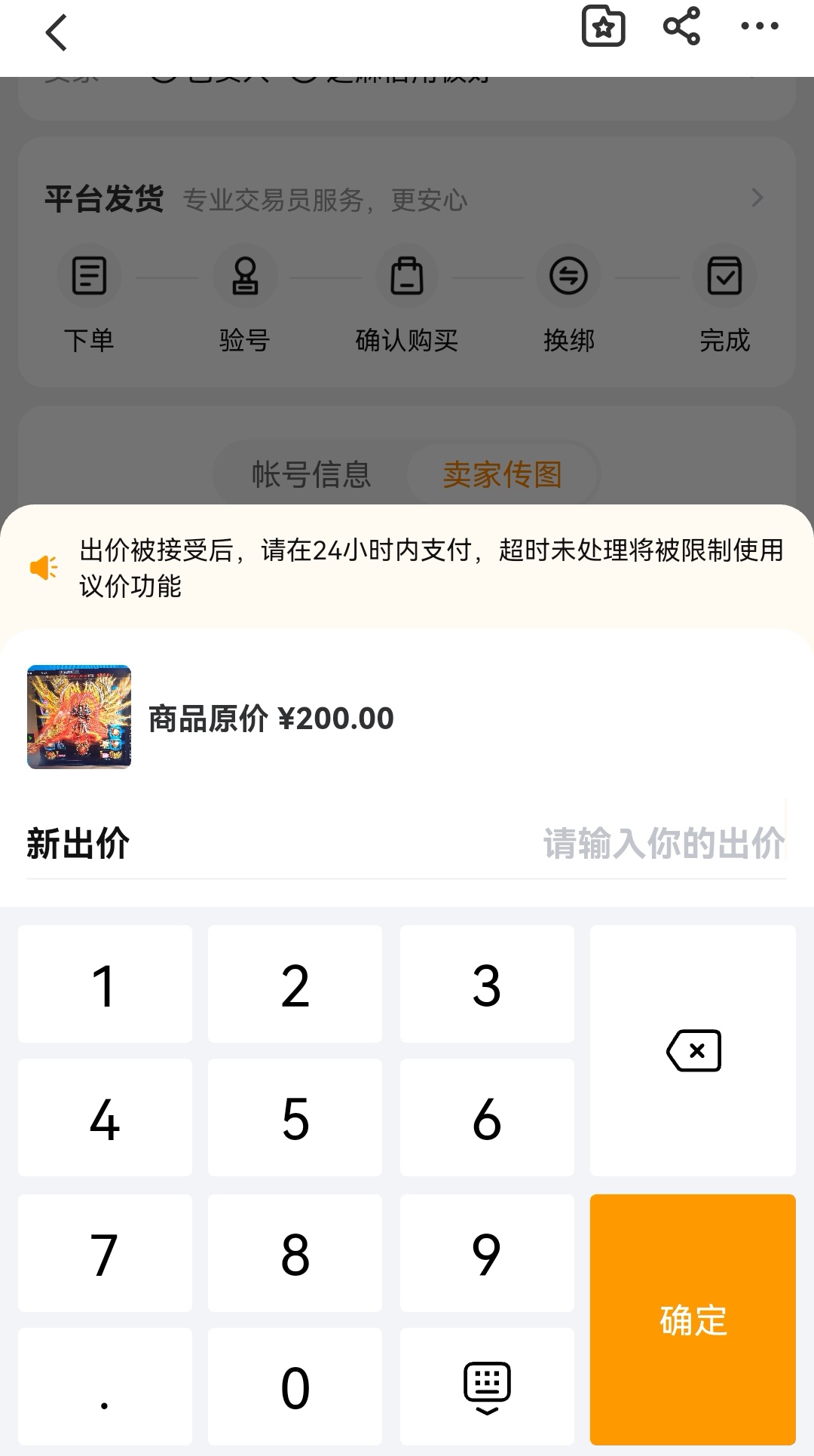Delete the last digit with backspace

coord(693,1050)
